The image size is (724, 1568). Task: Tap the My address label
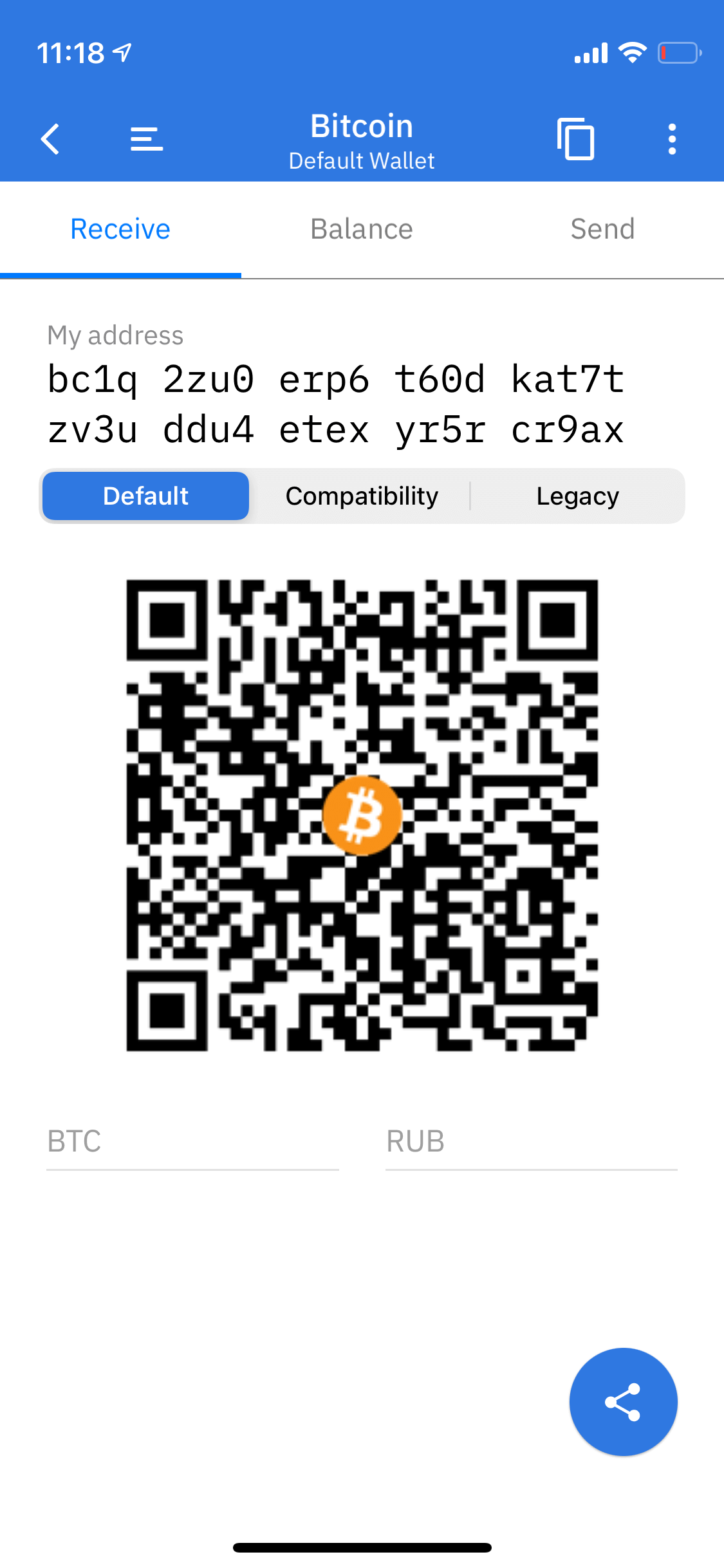tap(115, 335)
